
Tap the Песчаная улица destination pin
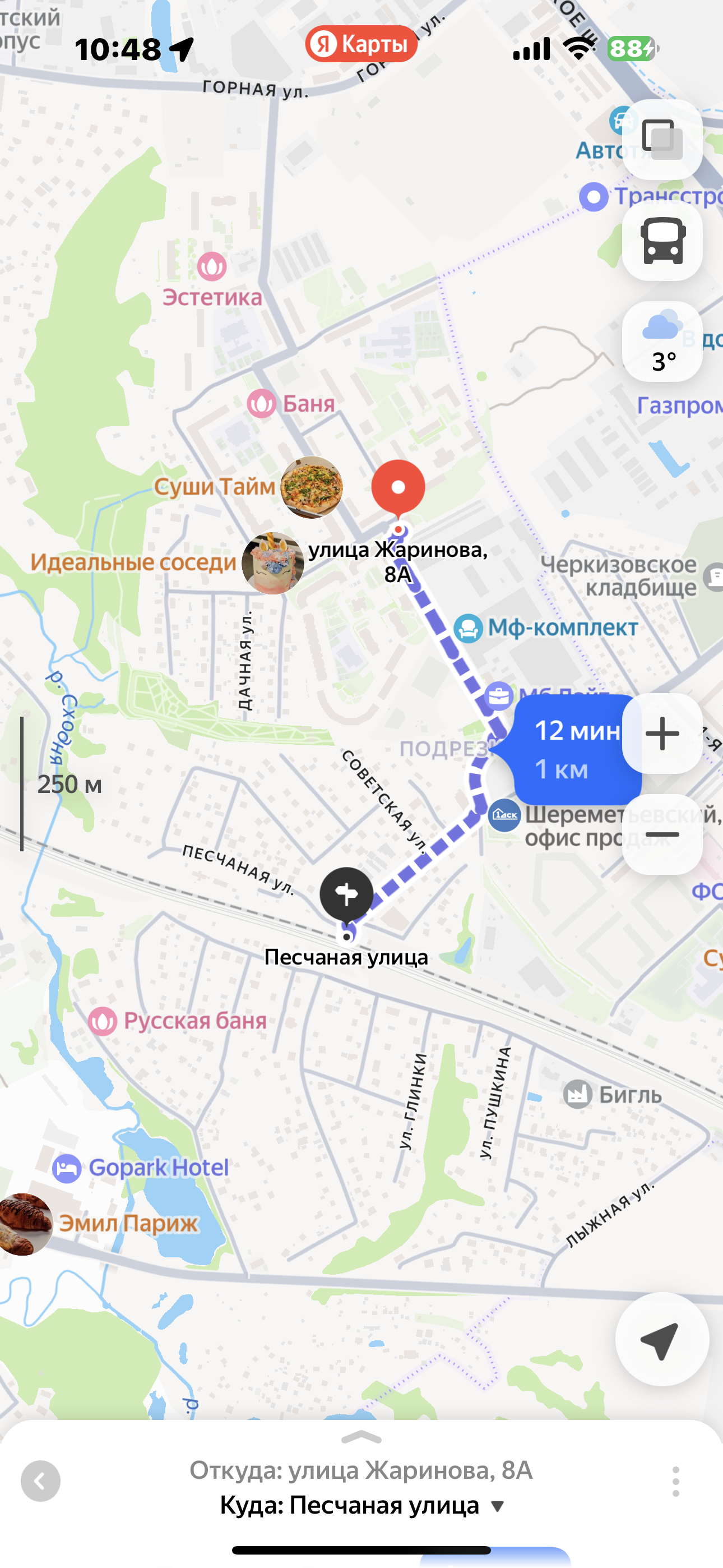[x=346, y=894]
